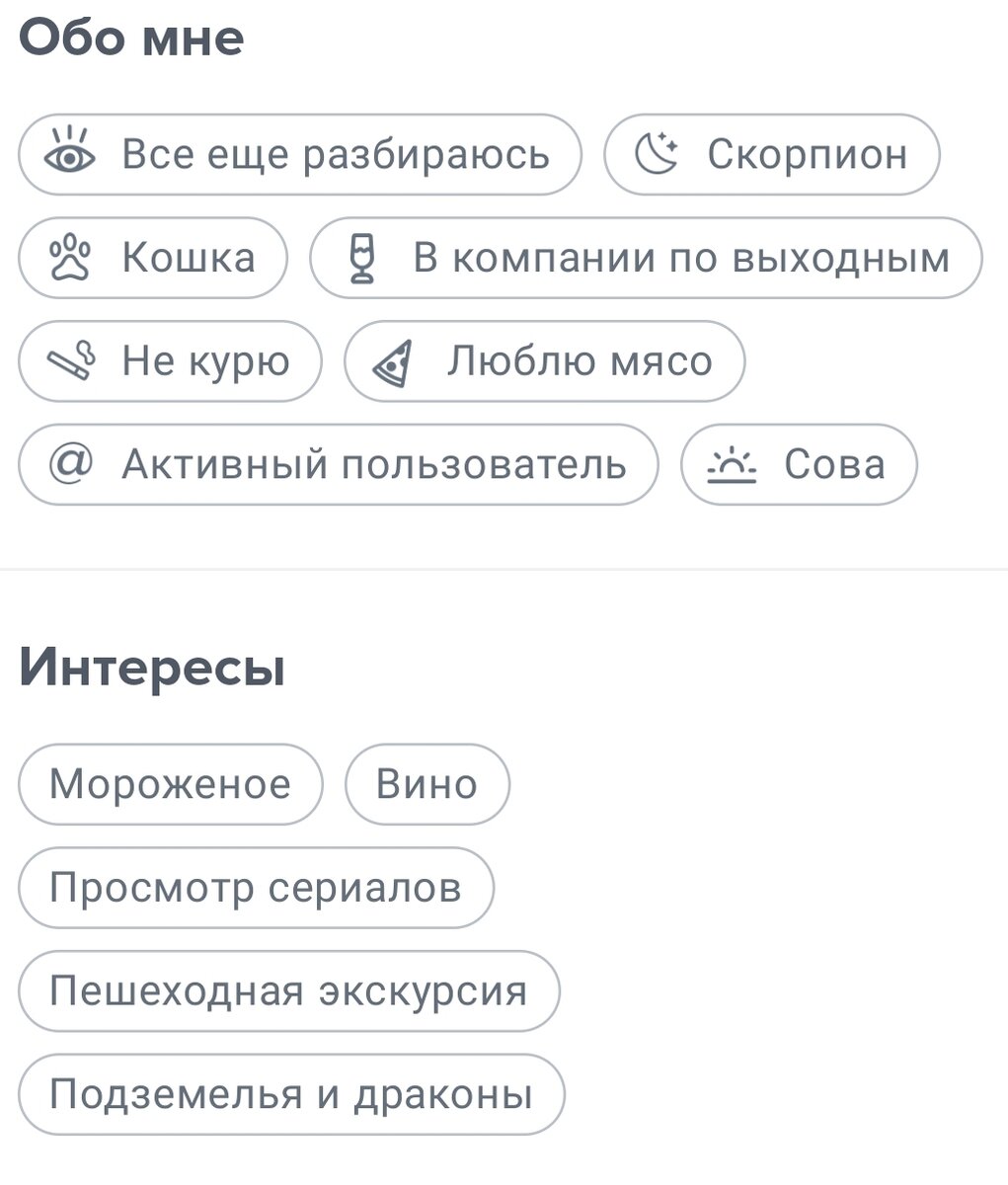Click the 'Обо мне' section heading
Screen dimensions: 1008x1185
[x=130, y=36]
